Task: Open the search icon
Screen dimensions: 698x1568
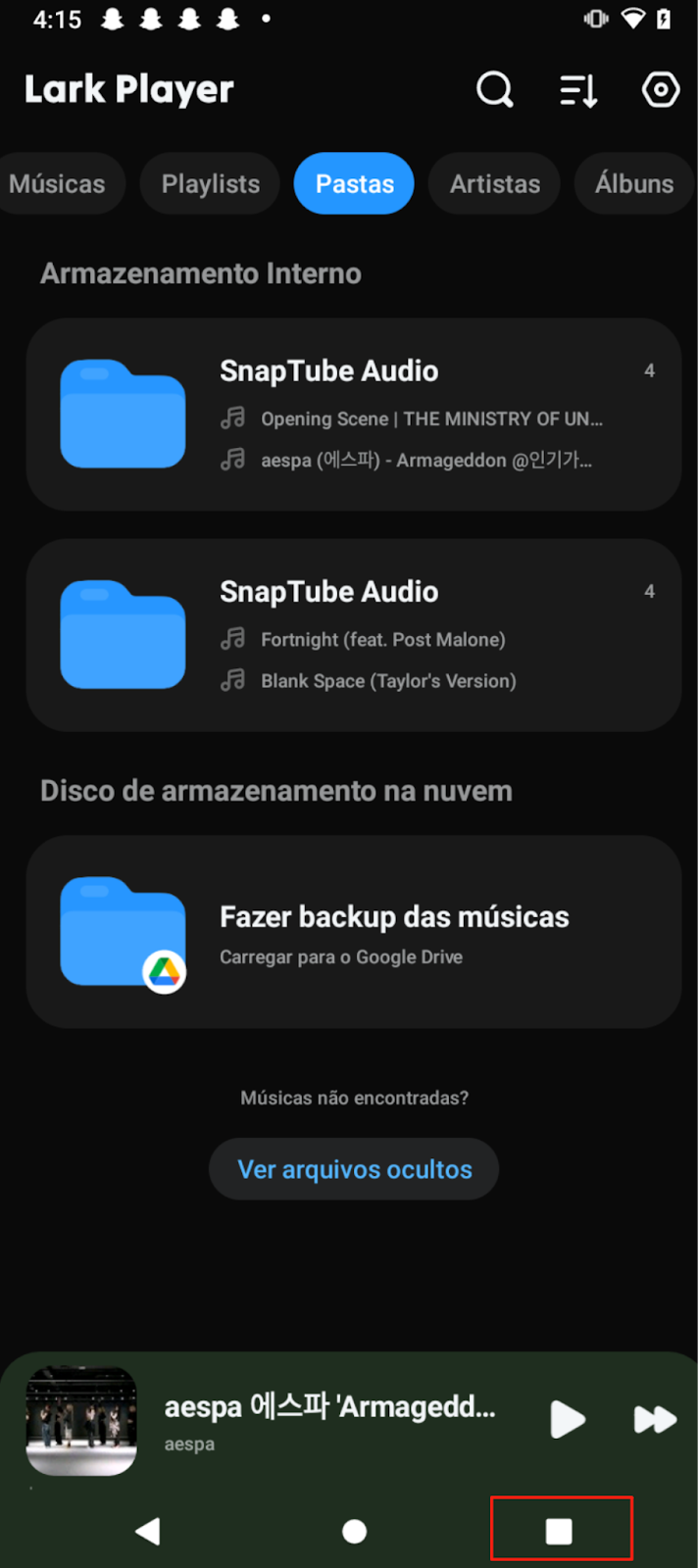Action: coord(494,90)
